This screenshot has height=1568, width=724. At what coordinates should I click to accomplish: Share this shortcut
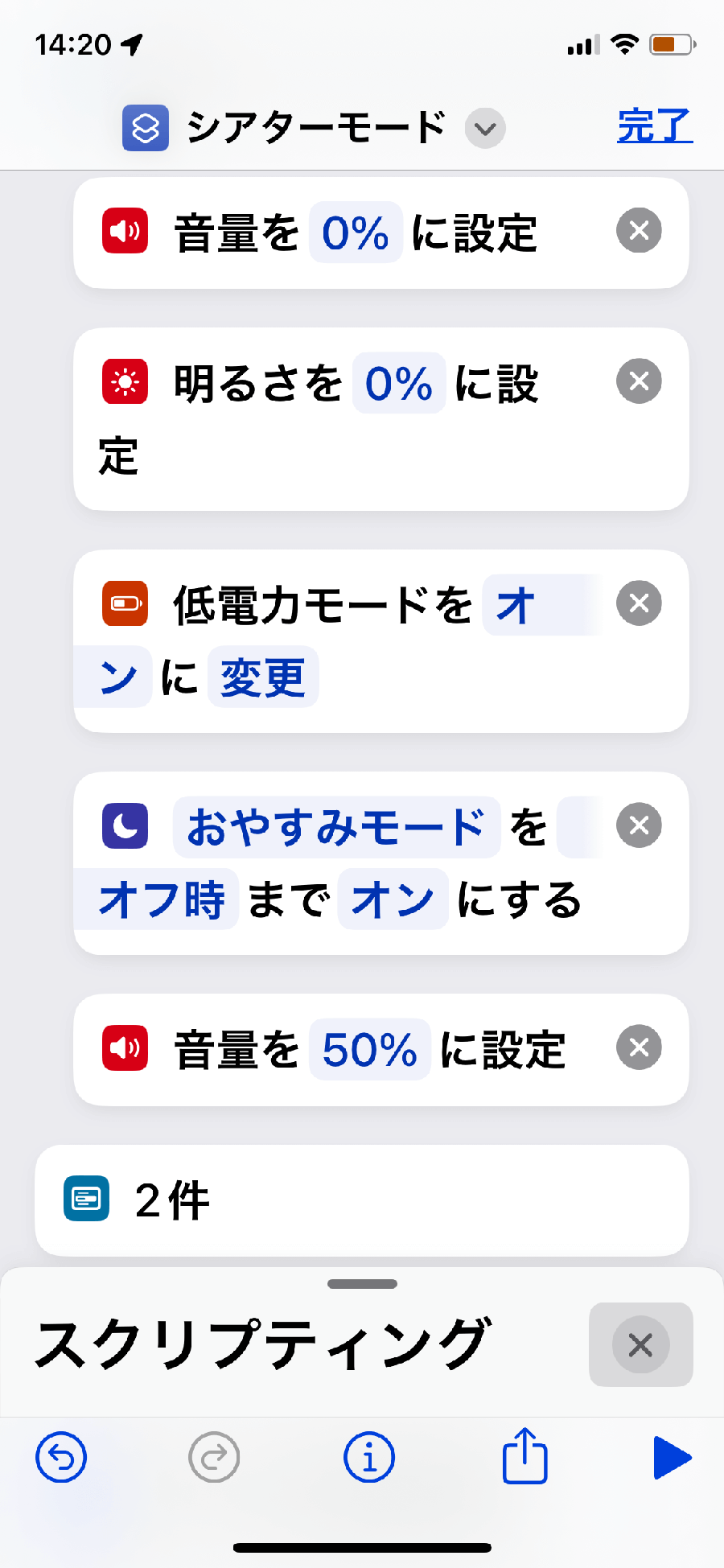click(x=524, y=1455)
